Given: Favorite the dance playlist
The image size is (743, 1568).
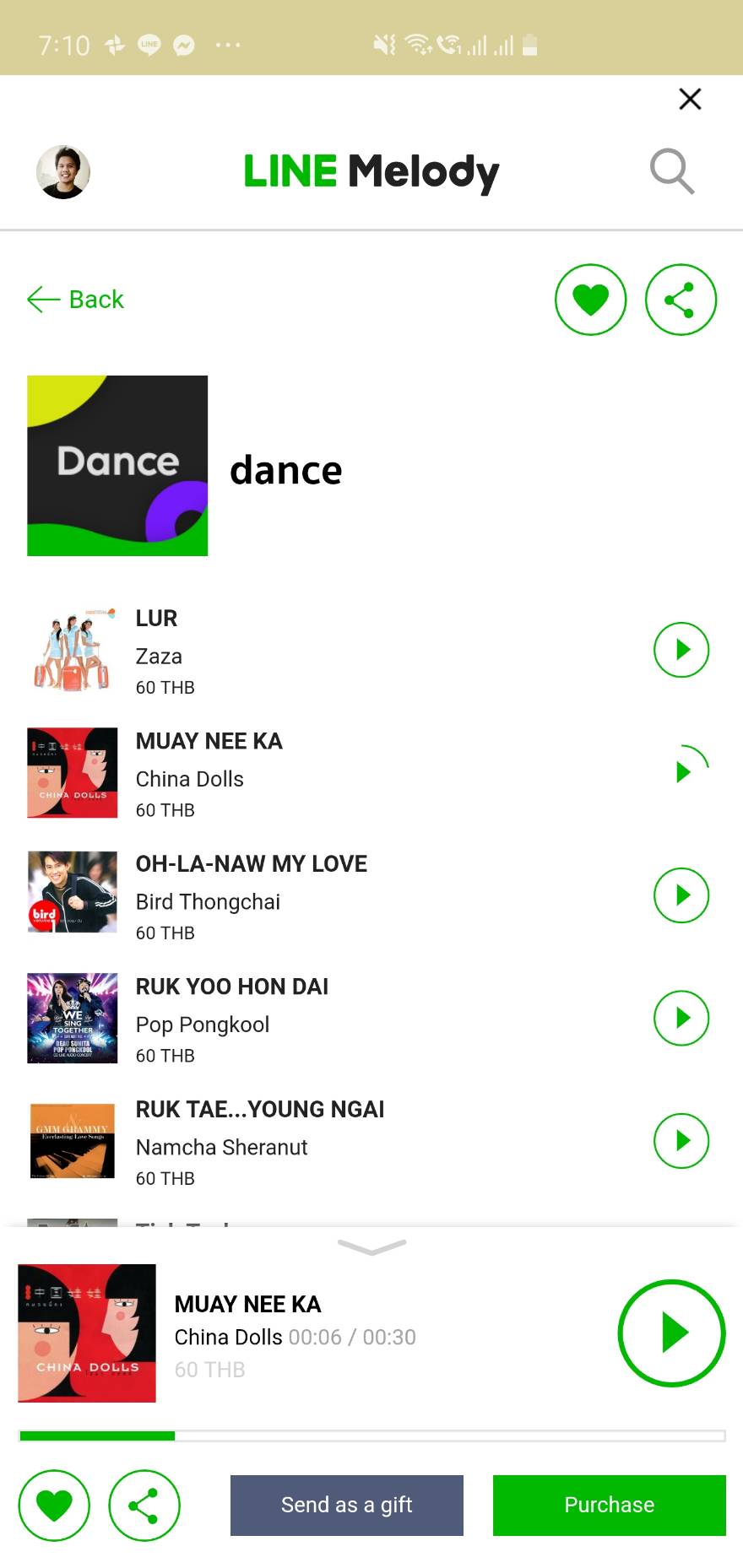Looking at the screenshot, I should pos(590,300).
